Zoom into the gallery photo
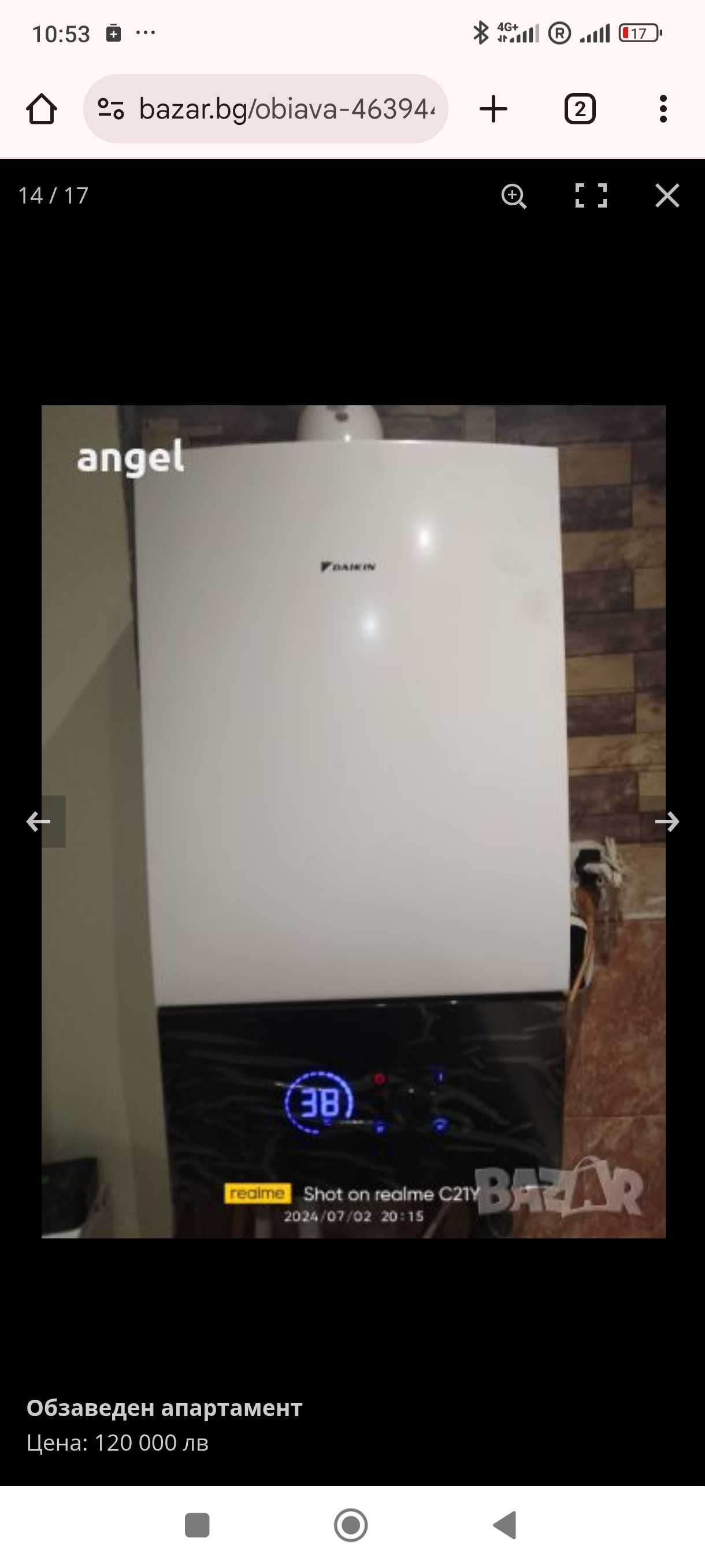Screen dimensions: 705x1568 (x=513, y=196)
